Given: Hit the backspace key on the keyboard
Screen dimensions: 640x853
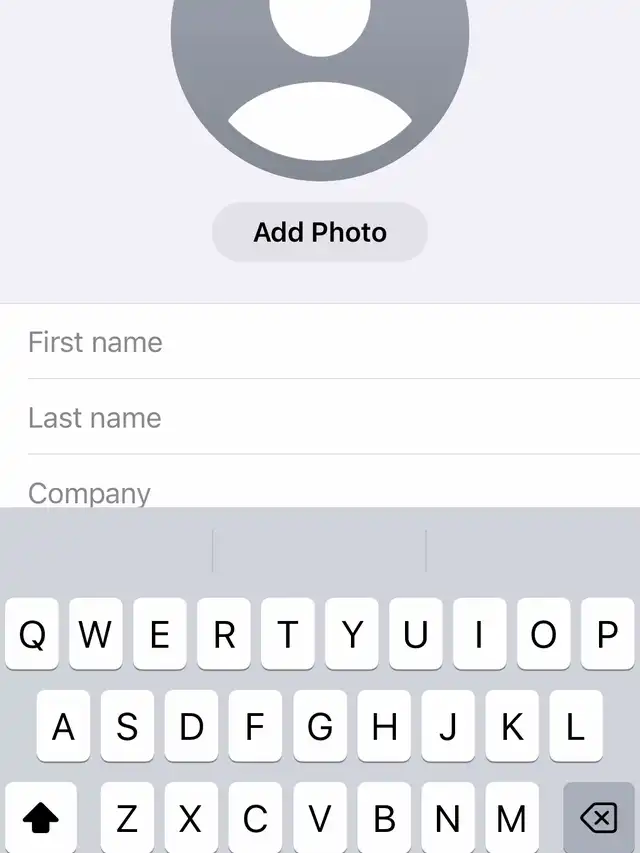Looking at the screenshot, I should click(598, 819).
